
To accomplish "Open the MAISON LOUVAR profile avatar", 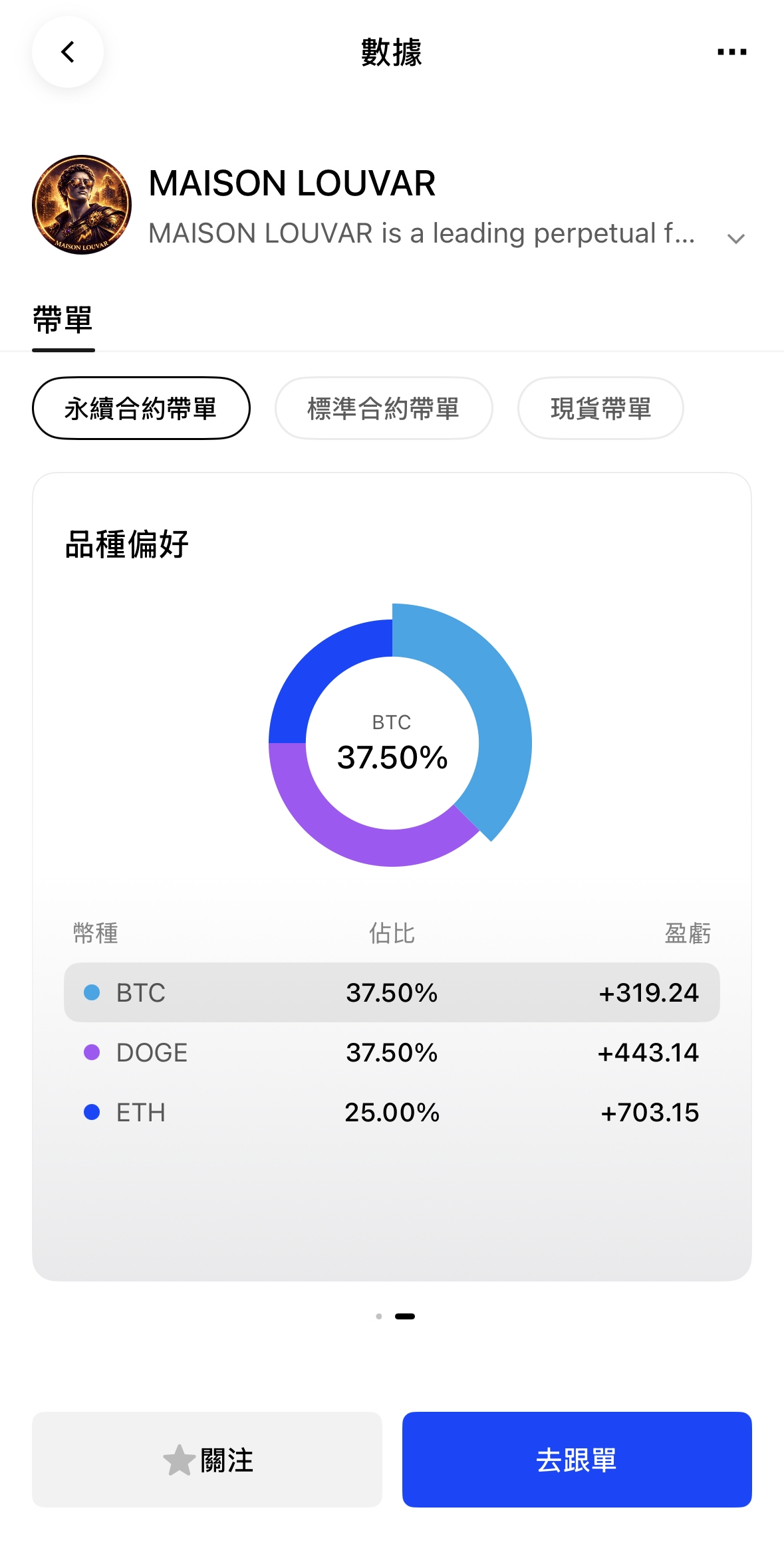I will [82, 205].
